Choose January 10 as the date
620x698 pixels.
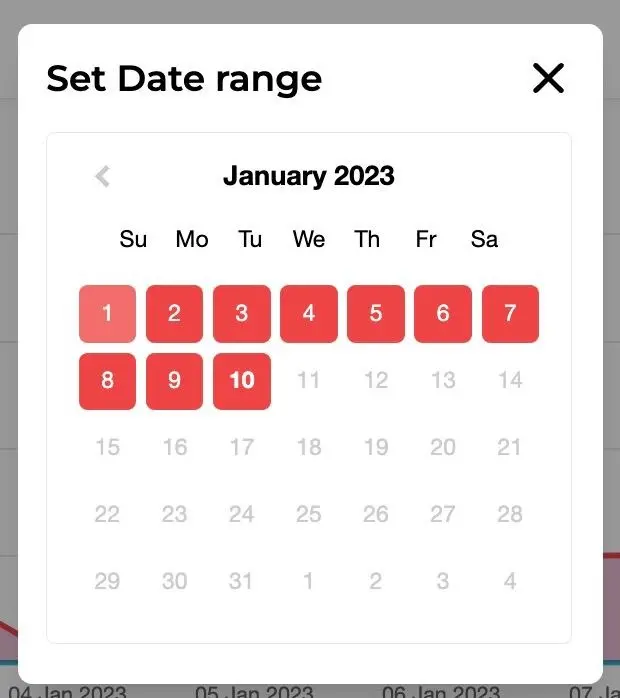click(241, 381)
